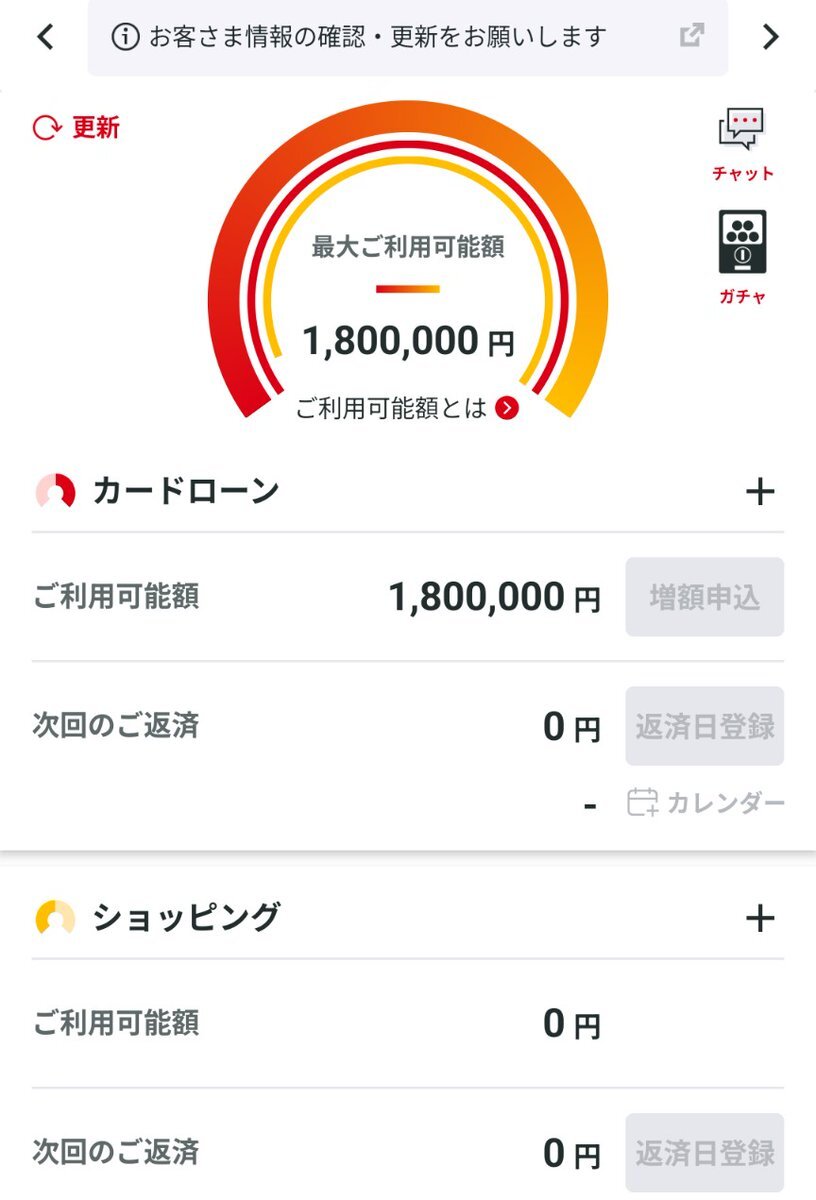Tap 返済日登録 in the ショッピング section
Viewport: 816px width, 1200px height.
click(x=705, y=1153)
